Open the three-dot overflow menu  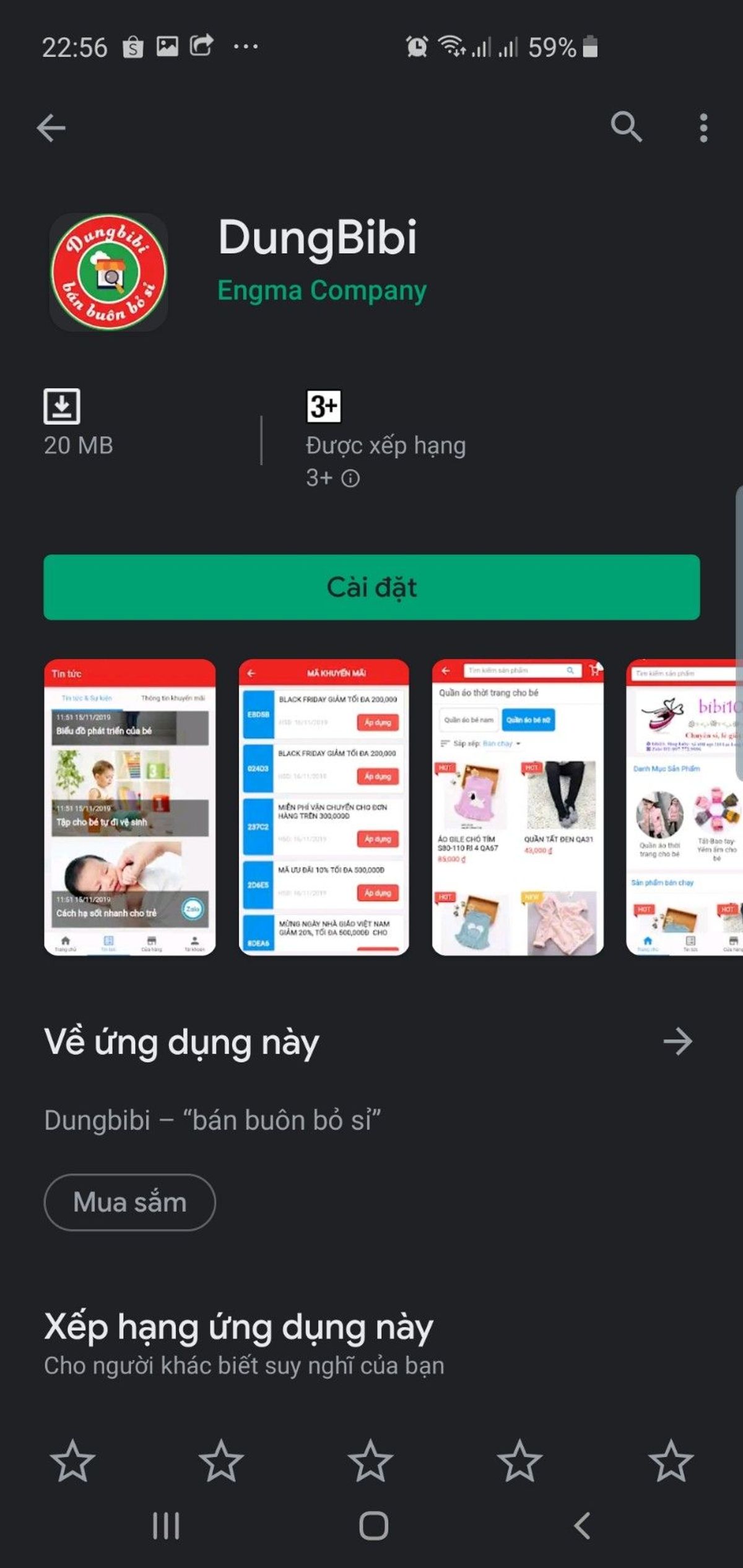coord(703,128)
